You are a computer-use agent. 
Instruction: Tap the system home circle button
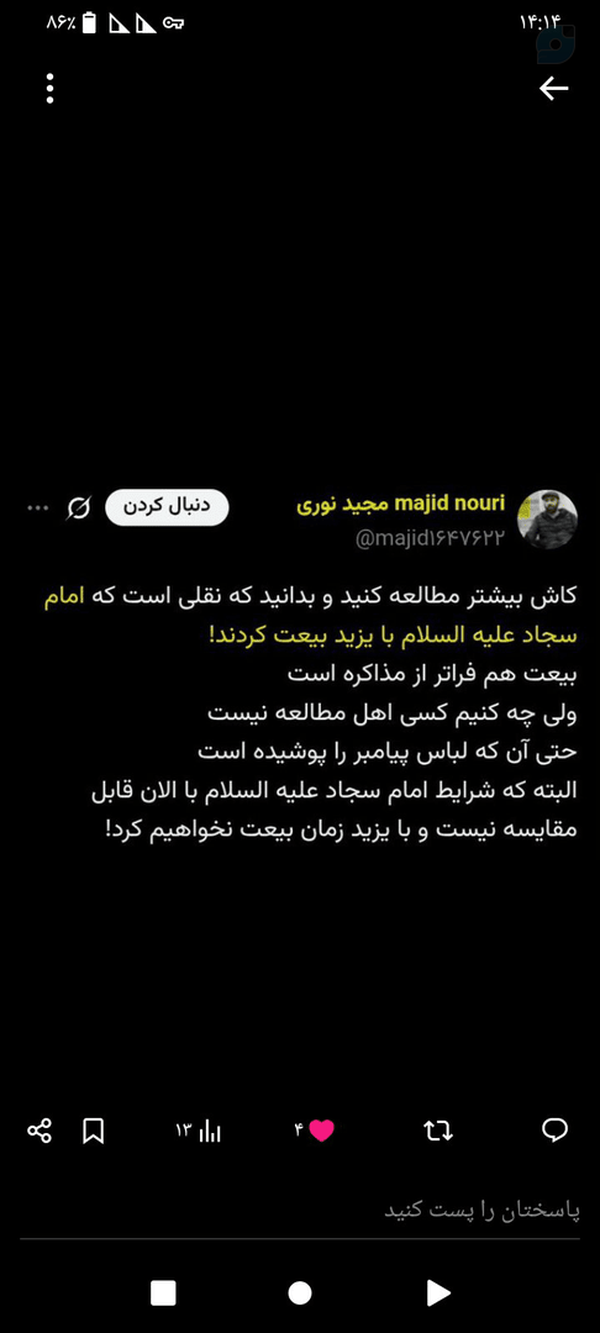pos(300,1293)
